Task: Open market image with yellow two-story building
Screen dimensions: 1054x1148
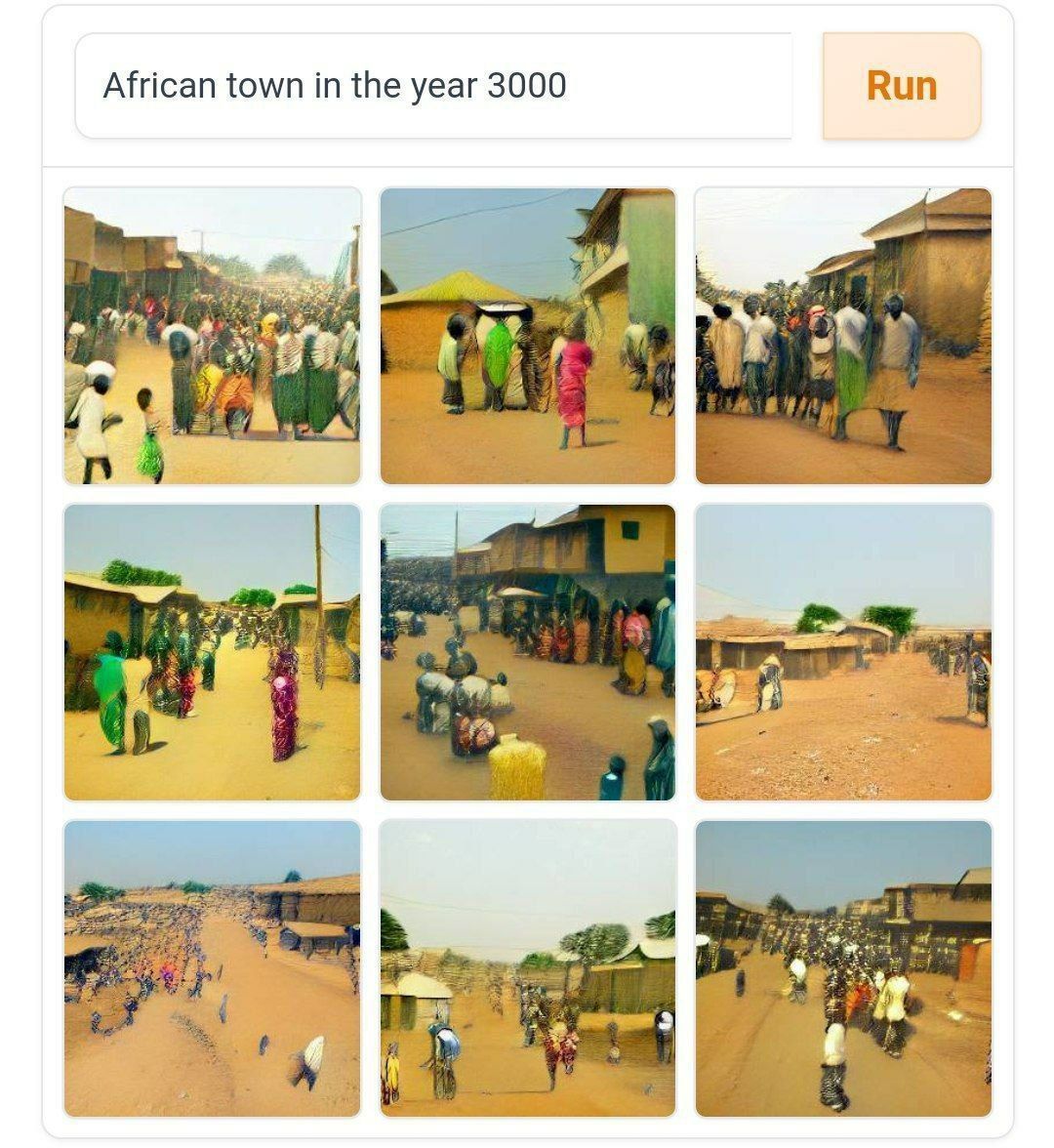Action: (x=527, y=652)
